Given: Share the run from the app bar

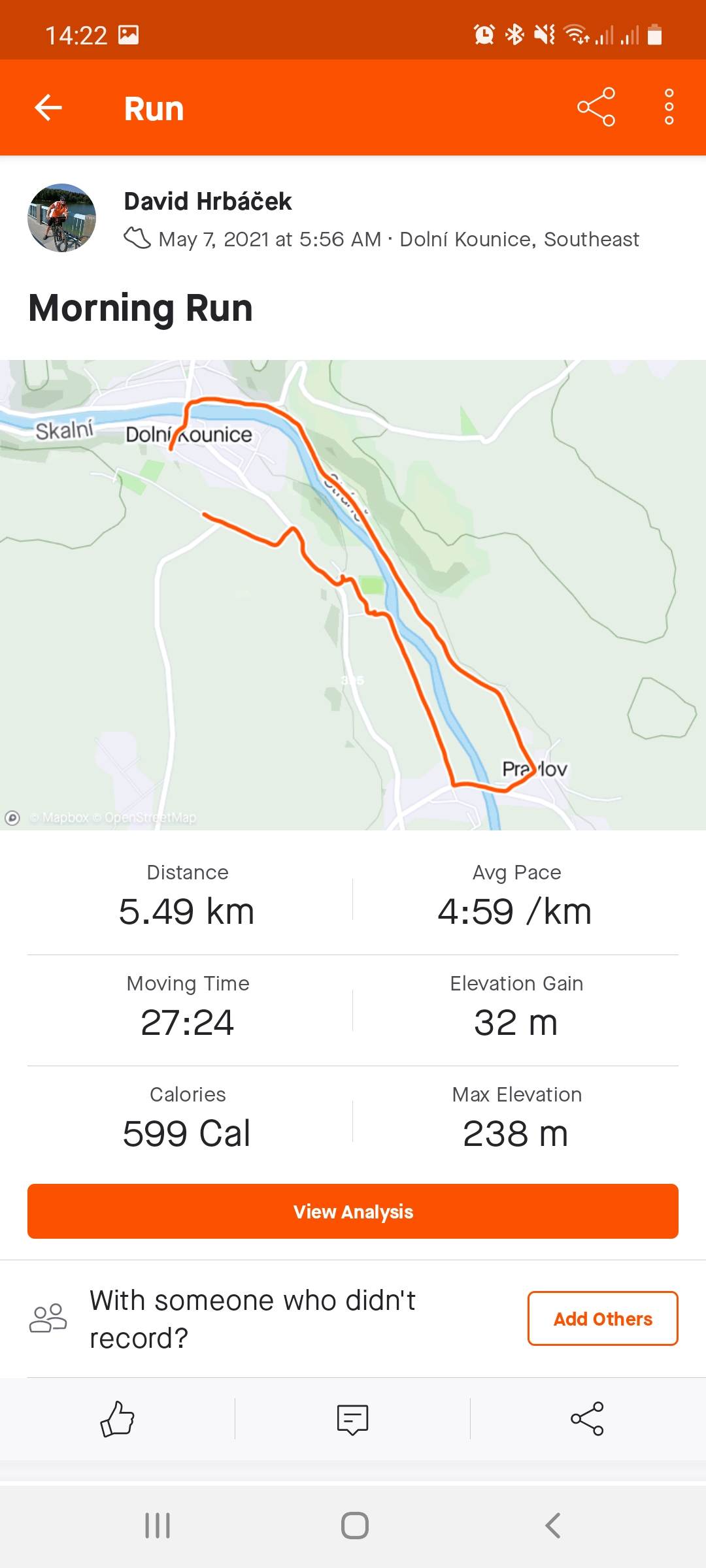Looking at the screenshot, I should pyautogui.click(x=596, y=106).
